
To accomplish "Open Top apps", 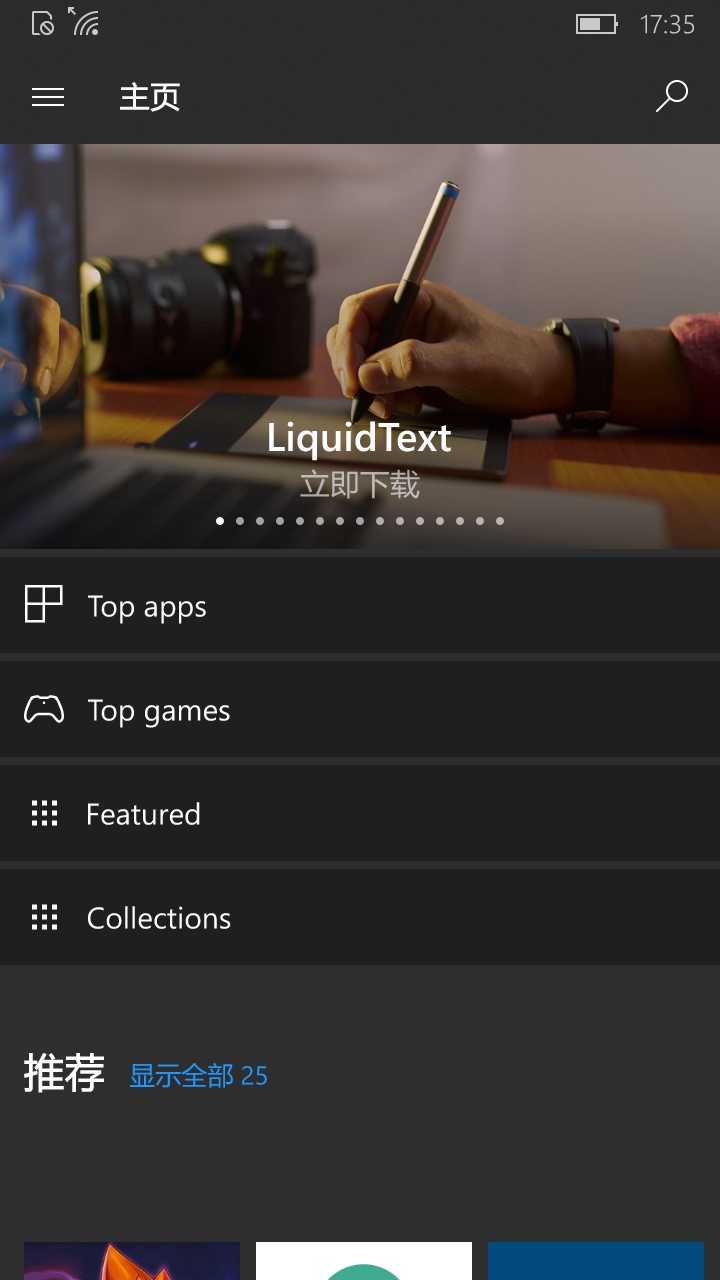I will (x=360, y=605).
